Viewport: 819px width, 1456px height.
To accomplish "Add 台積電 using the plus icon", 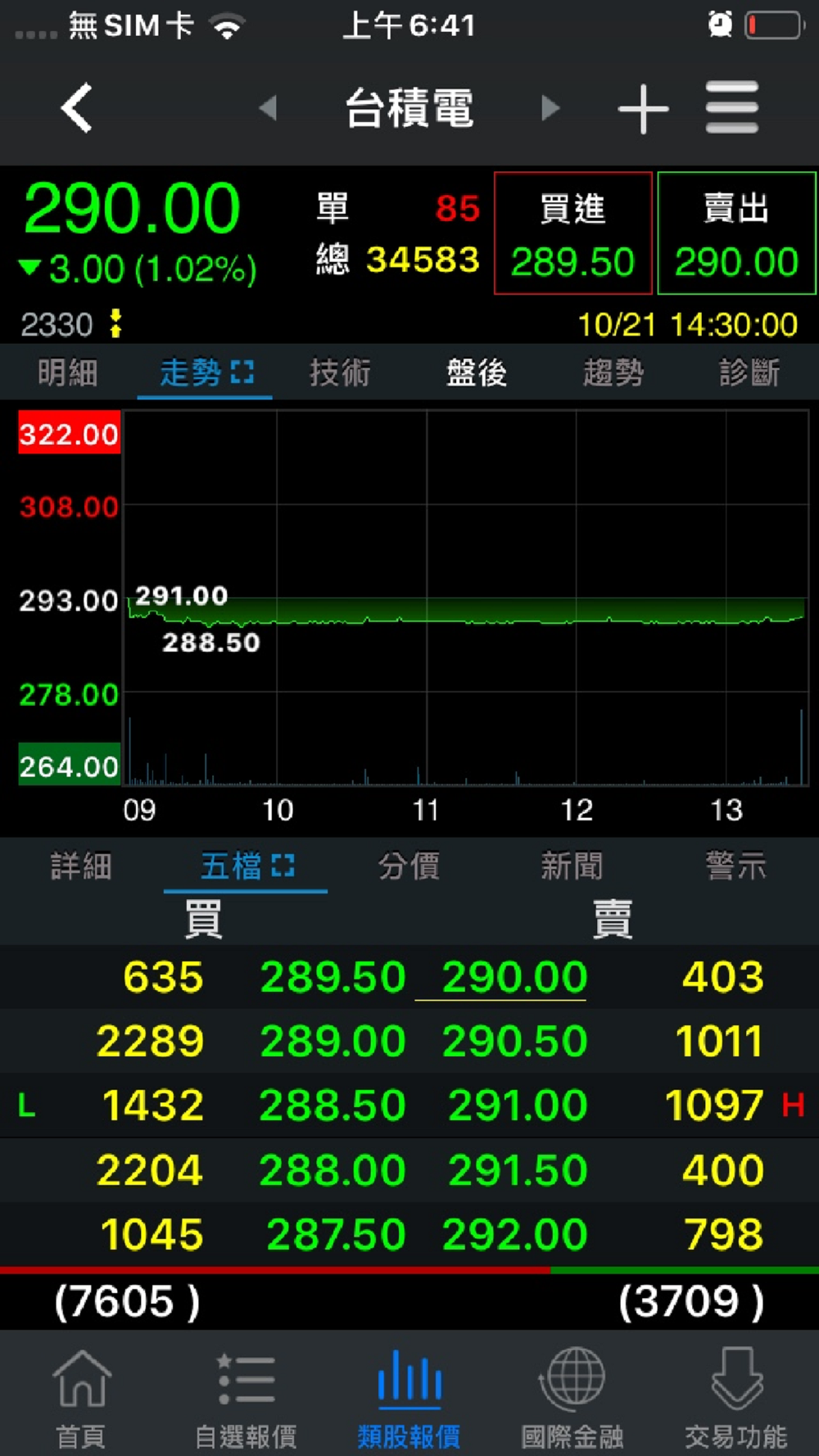I will pyautogui.click(x=643, y=108).
